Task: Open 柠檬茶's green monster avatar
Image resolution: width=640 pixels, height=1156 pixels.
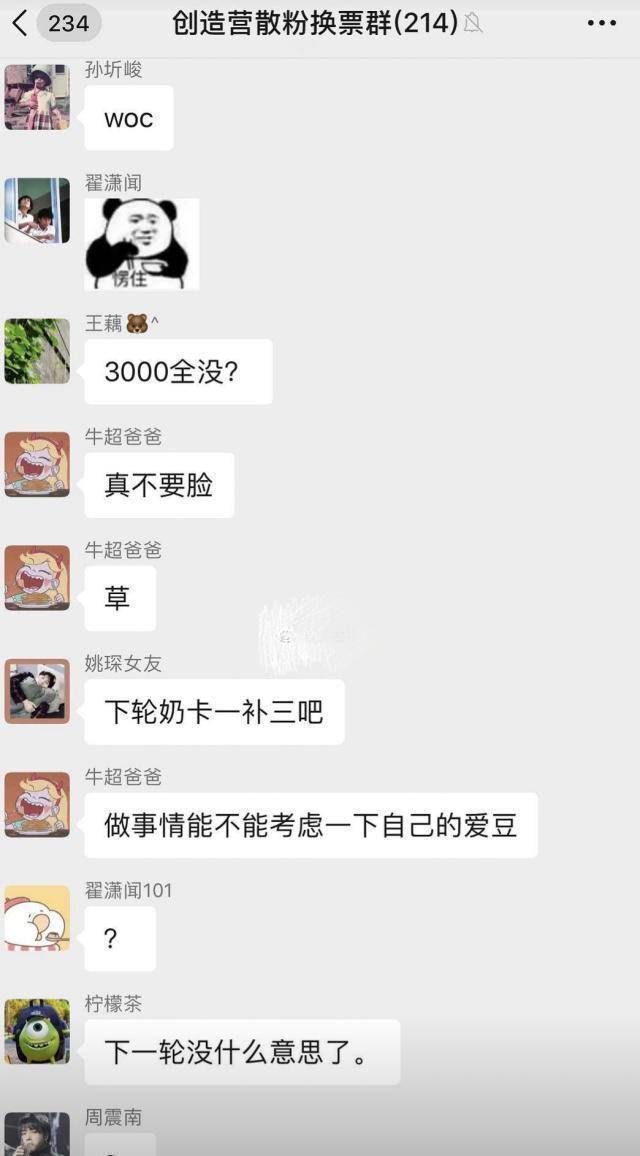Action: pyautogui.click(x=37, y=1031)
